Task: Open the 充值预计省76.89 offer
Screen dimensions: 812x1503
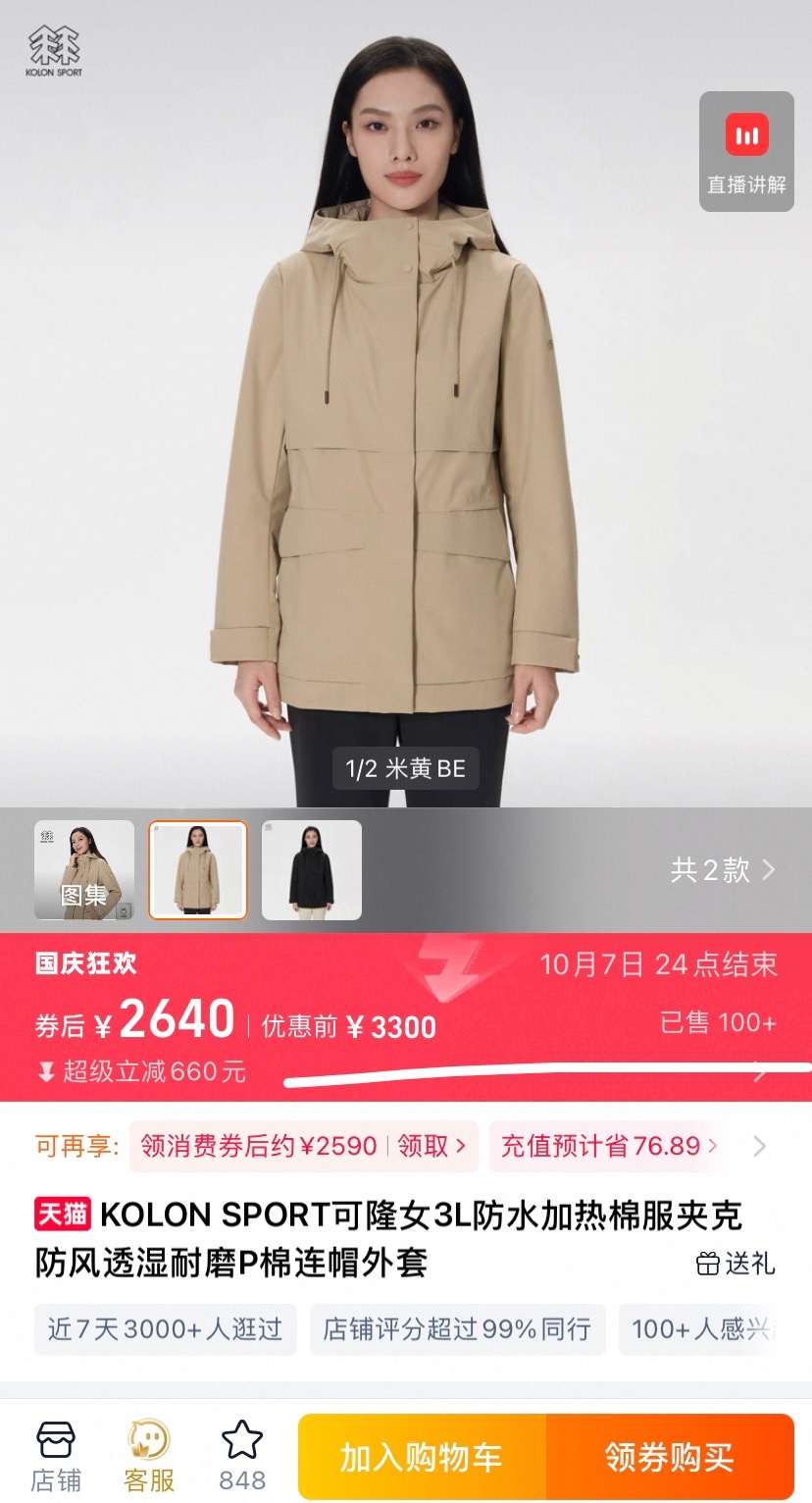Action: pos(608,1146)
